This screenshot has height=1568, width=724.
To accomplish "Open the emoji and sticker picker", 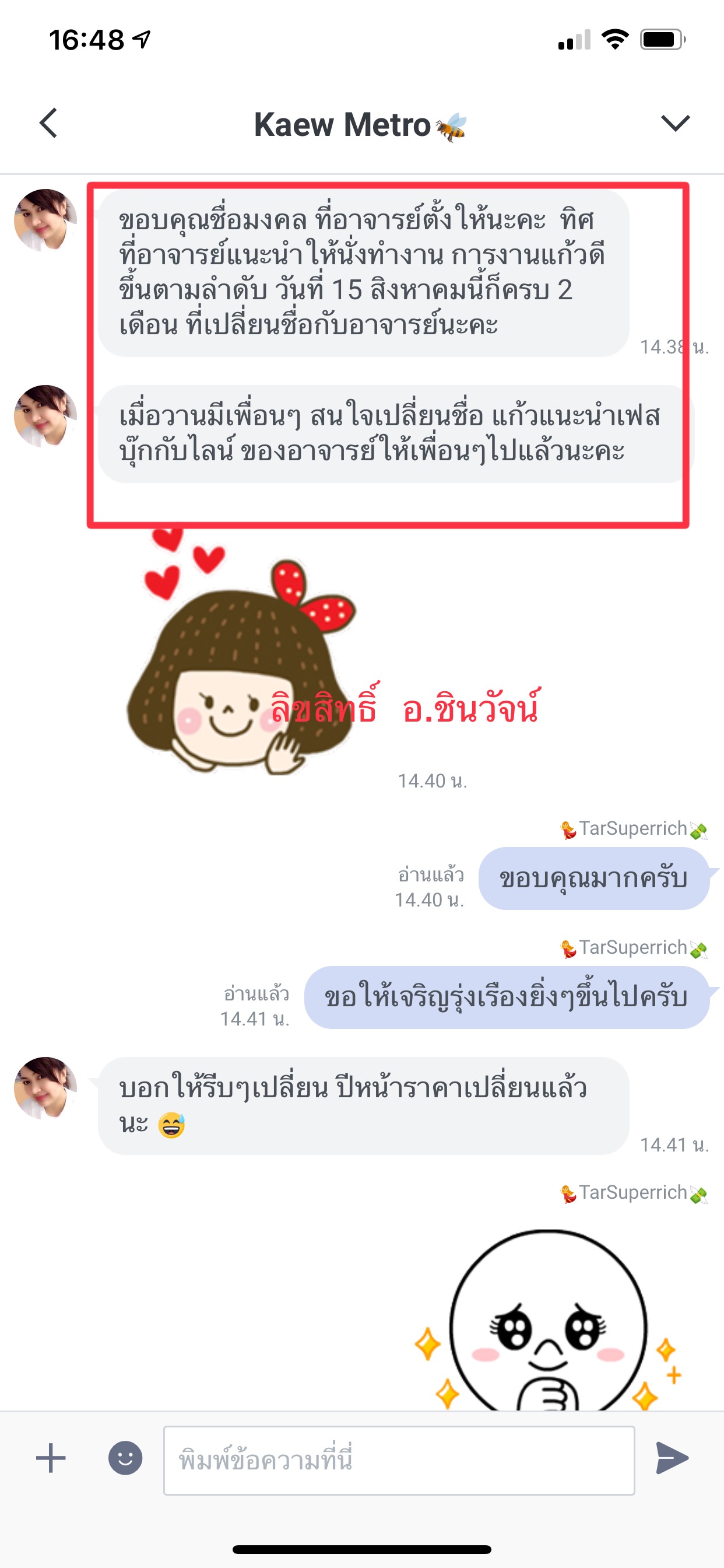I will (x=125, y=1459).
